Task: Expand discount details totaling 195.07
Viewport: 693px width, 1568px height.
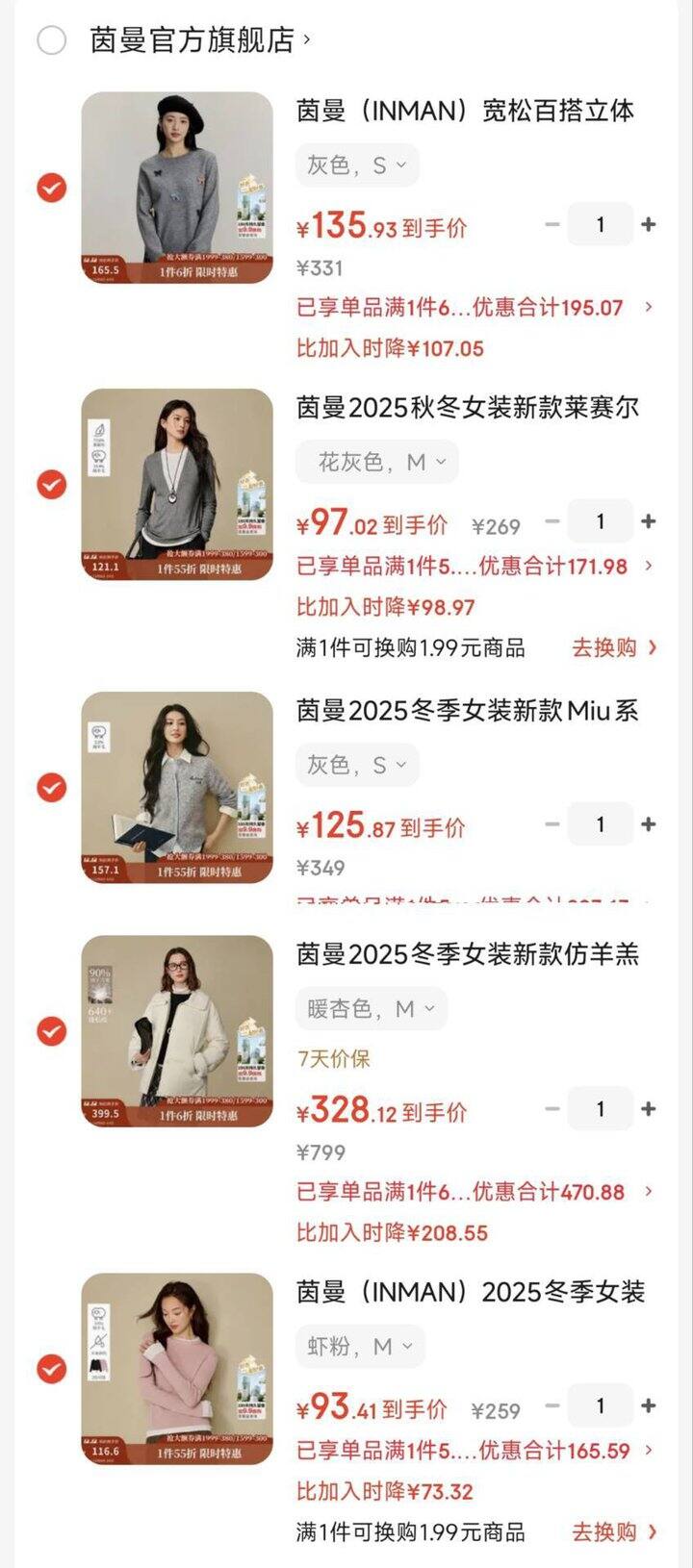Action: coord(648,307)
